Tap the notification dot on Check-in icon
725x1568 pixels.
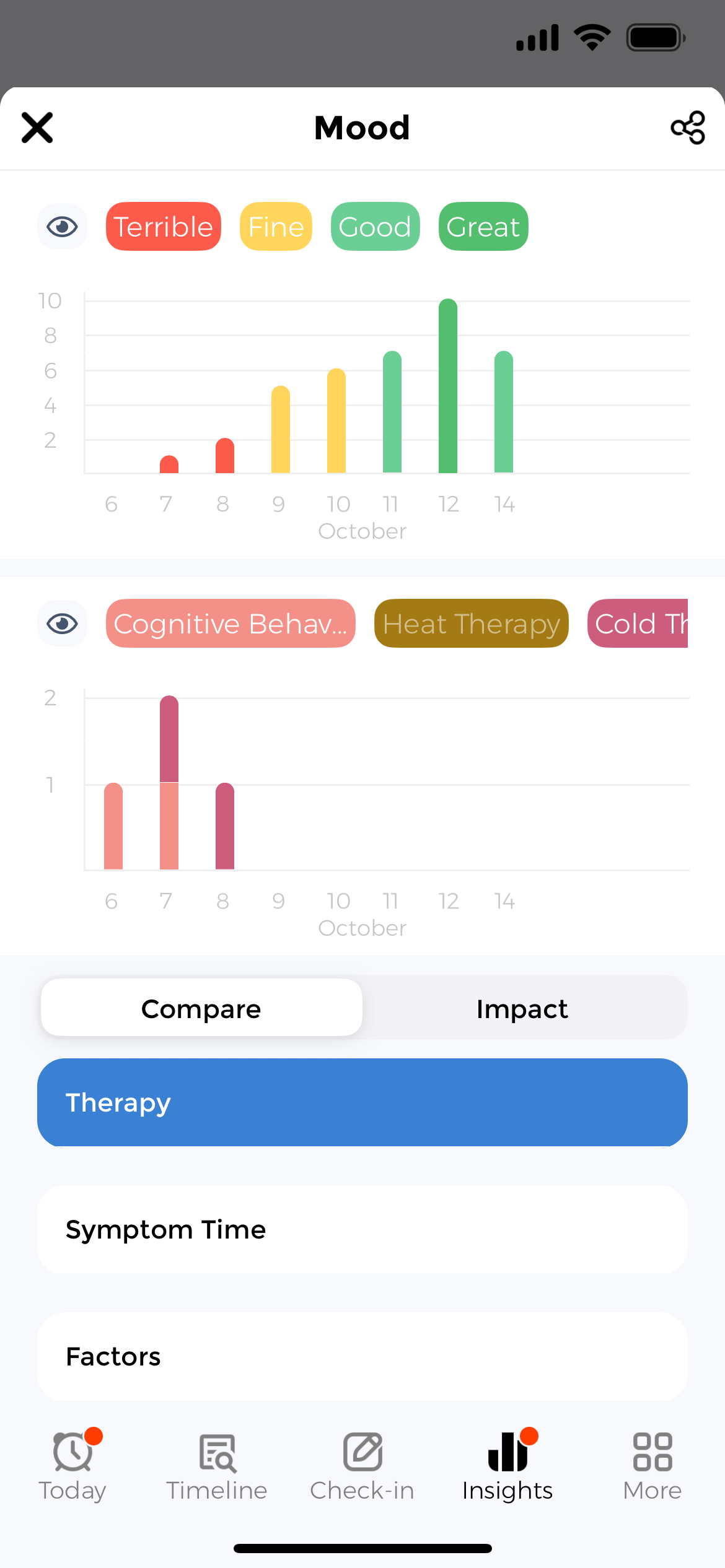(x=384, y=1434)
